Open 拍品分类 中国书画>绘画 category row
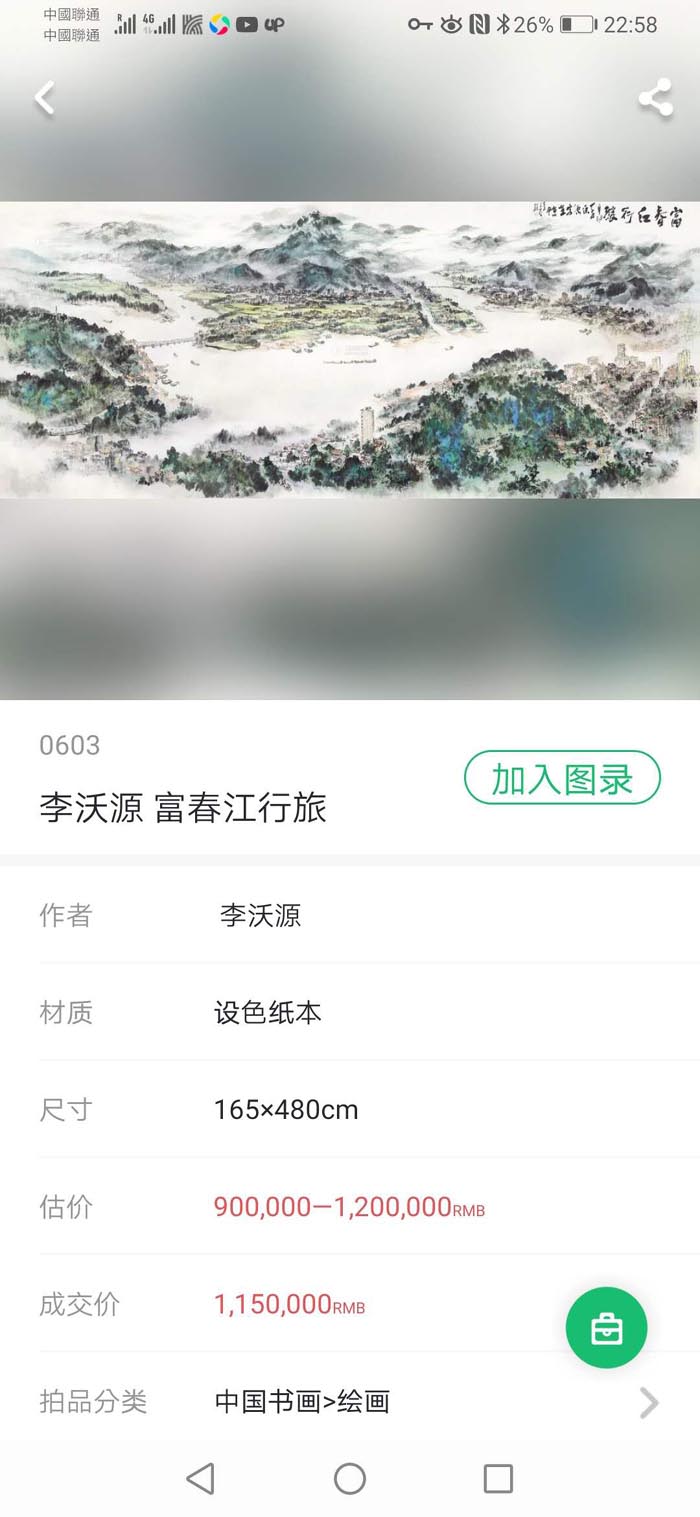 pyautogui.click(x=350, y=1401)
